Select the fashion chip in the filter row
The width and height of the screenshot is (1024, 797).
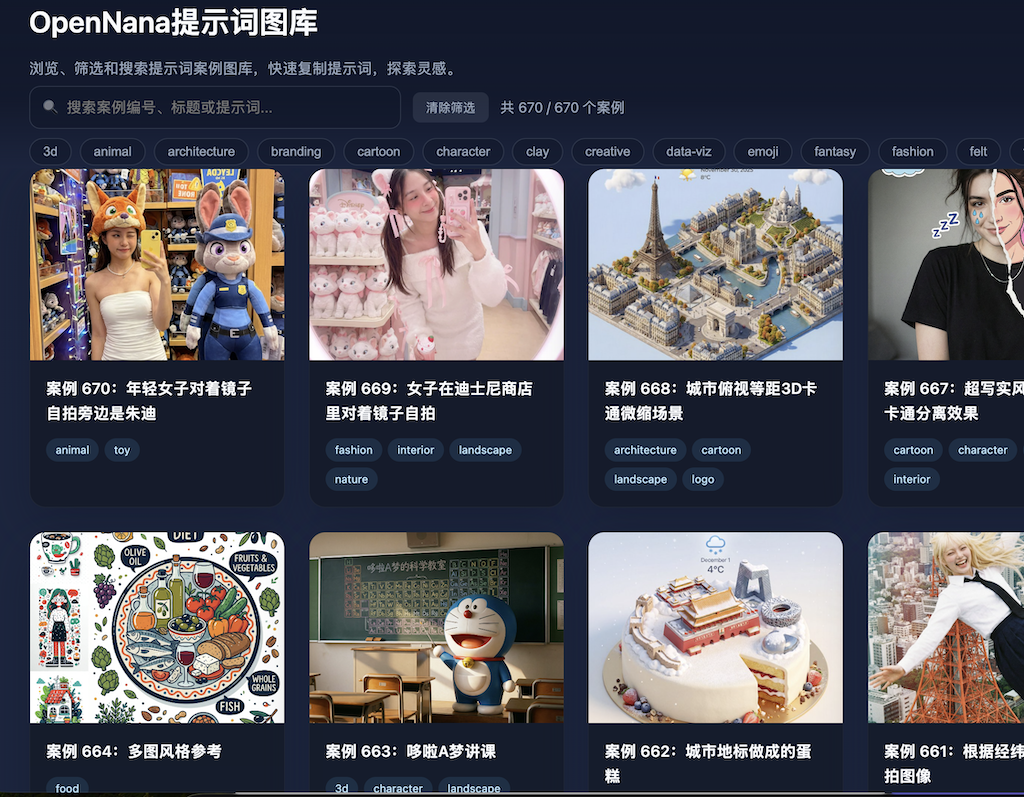pos(912,152)
